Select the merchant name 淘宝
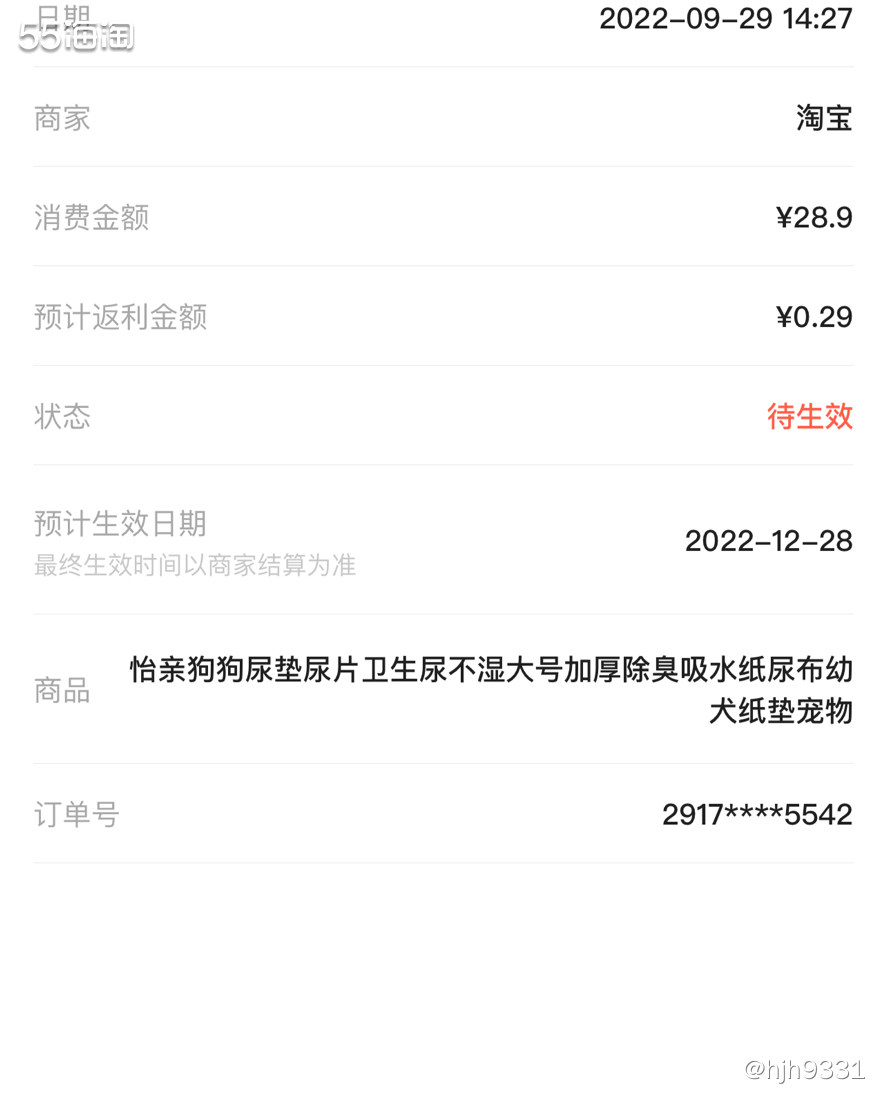Viewport: 887px width, 1110px height. [824, 117]
